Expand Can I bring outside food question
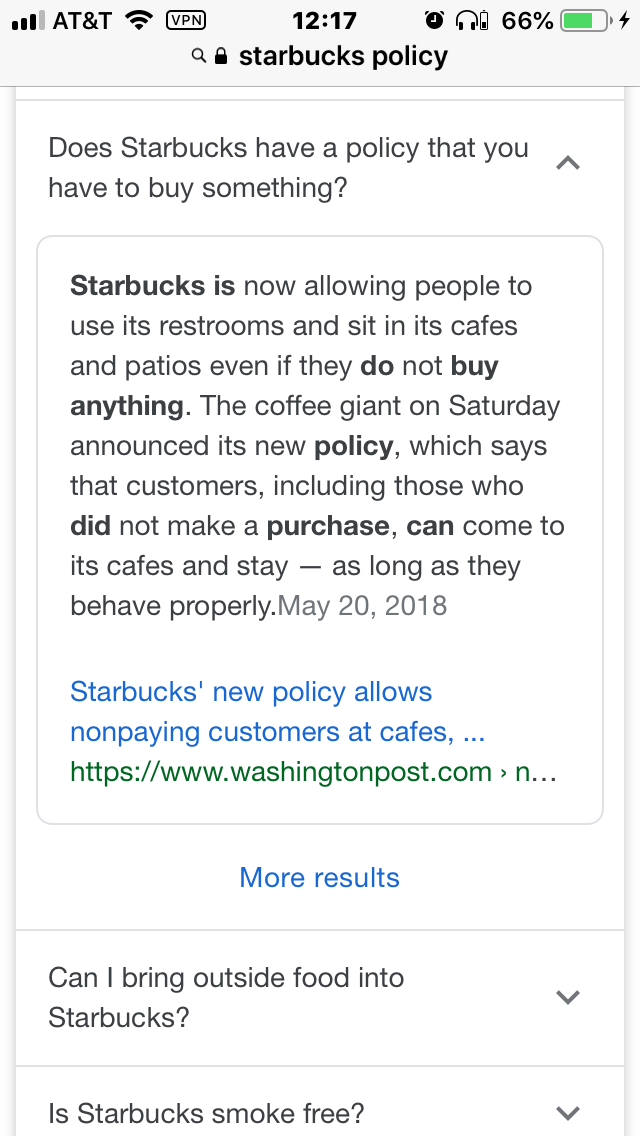The height and width of the screenshot is (1136, 640). [x=320, y=998]
